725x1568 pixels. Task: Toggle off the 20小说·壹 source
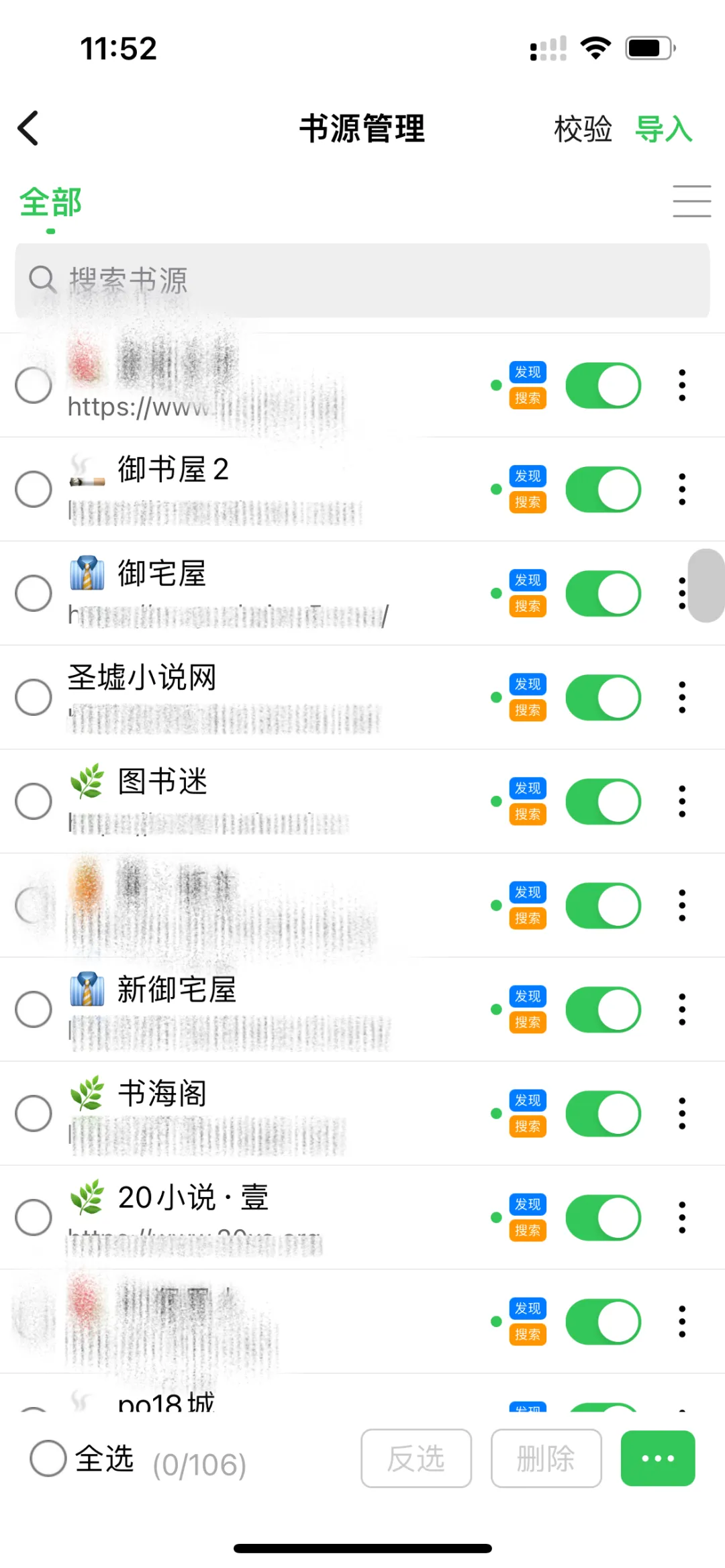603,1217
